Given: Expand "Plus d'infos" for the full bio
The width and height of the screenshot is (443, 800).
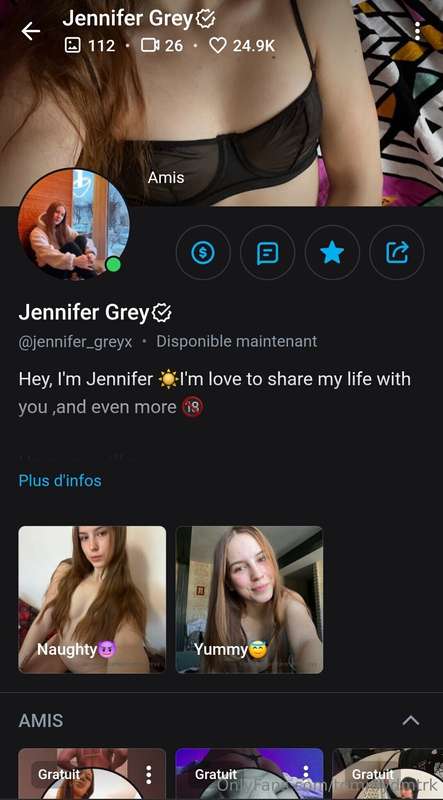Looking at the screenshot, I should (x=60, y=481).
